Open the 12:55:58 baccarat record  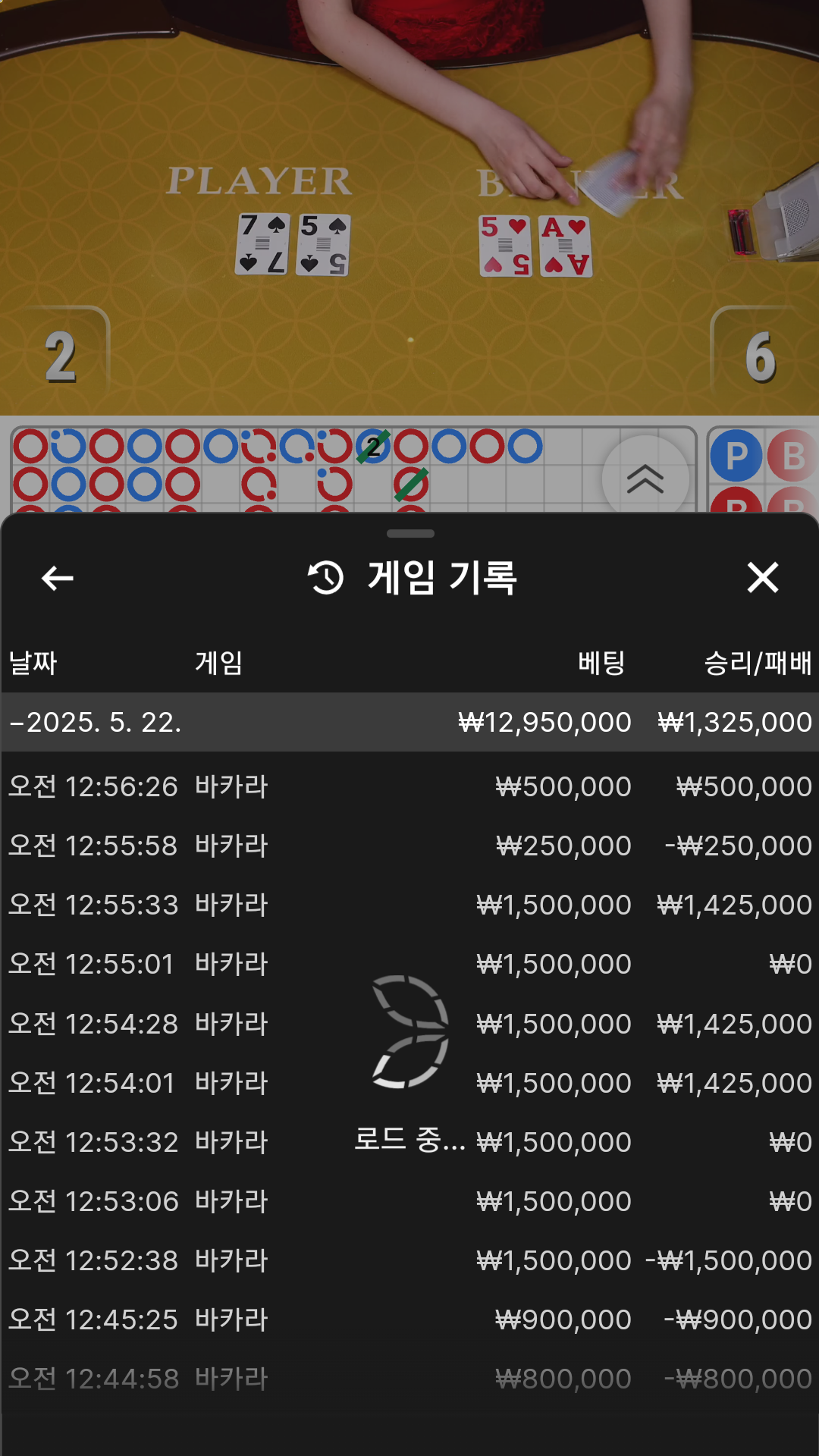tap(409, 846)
